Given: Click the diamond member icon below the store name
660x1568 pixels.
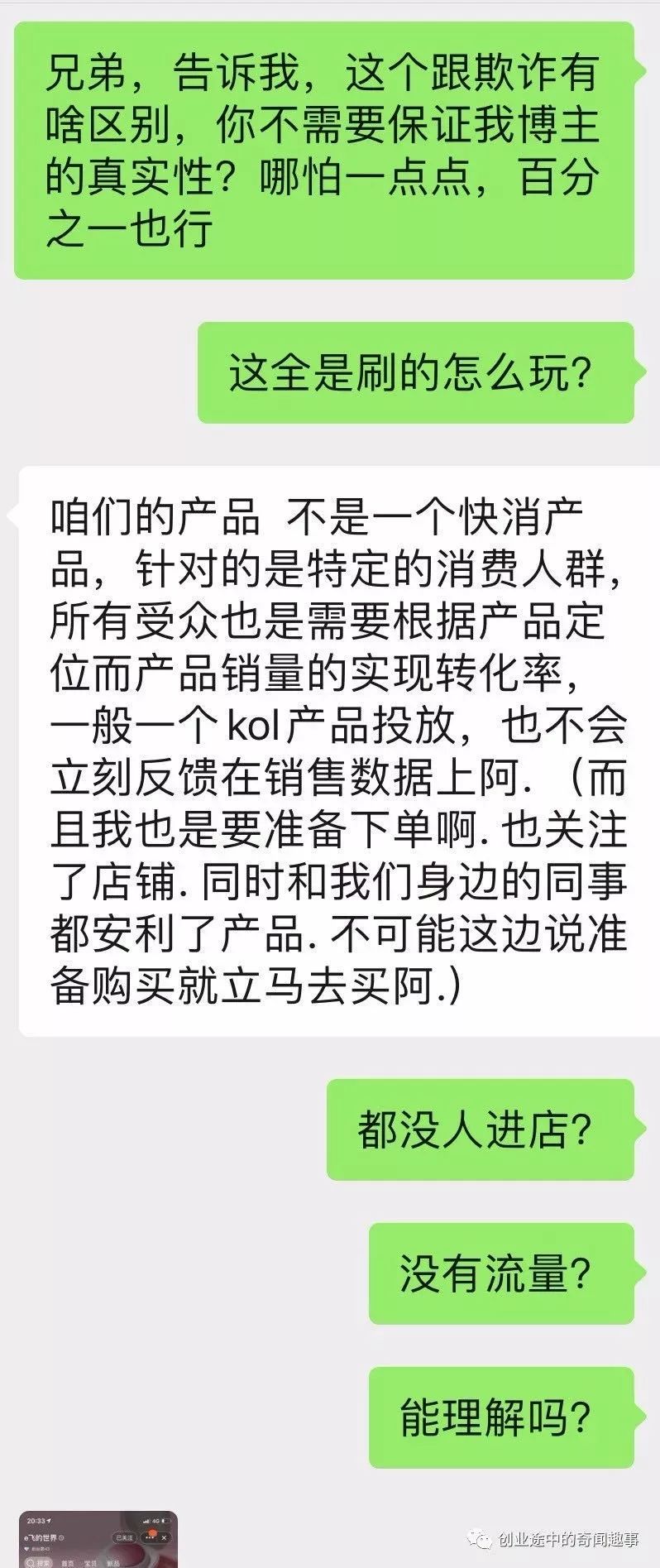Looking at the screenshot, I should (26, 1549).
